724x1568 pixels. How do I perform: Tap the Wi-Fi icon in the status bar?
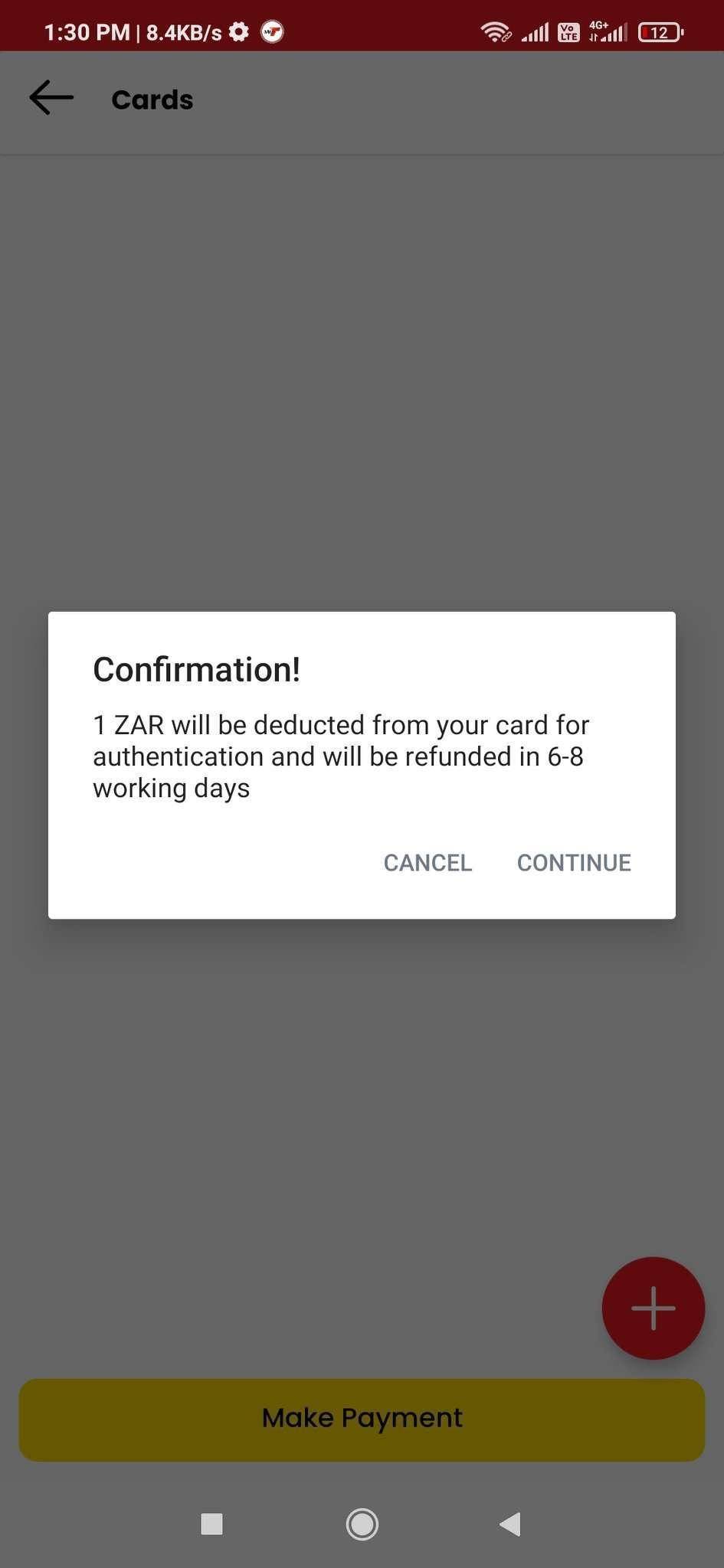coord(494,31)
